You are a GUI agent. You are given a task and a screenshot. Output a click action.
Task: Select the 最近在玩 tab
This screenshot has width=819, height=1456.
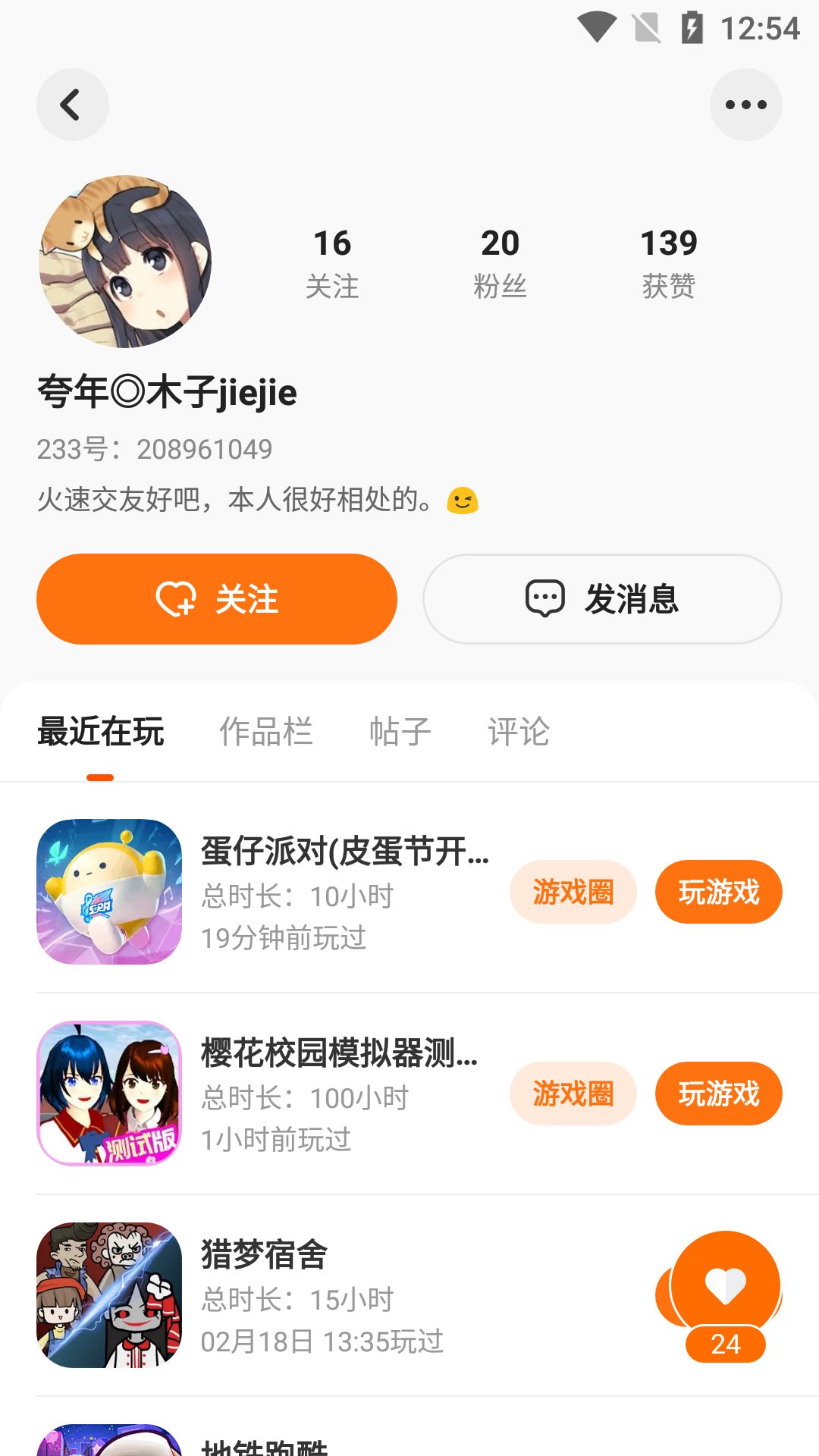100,732
